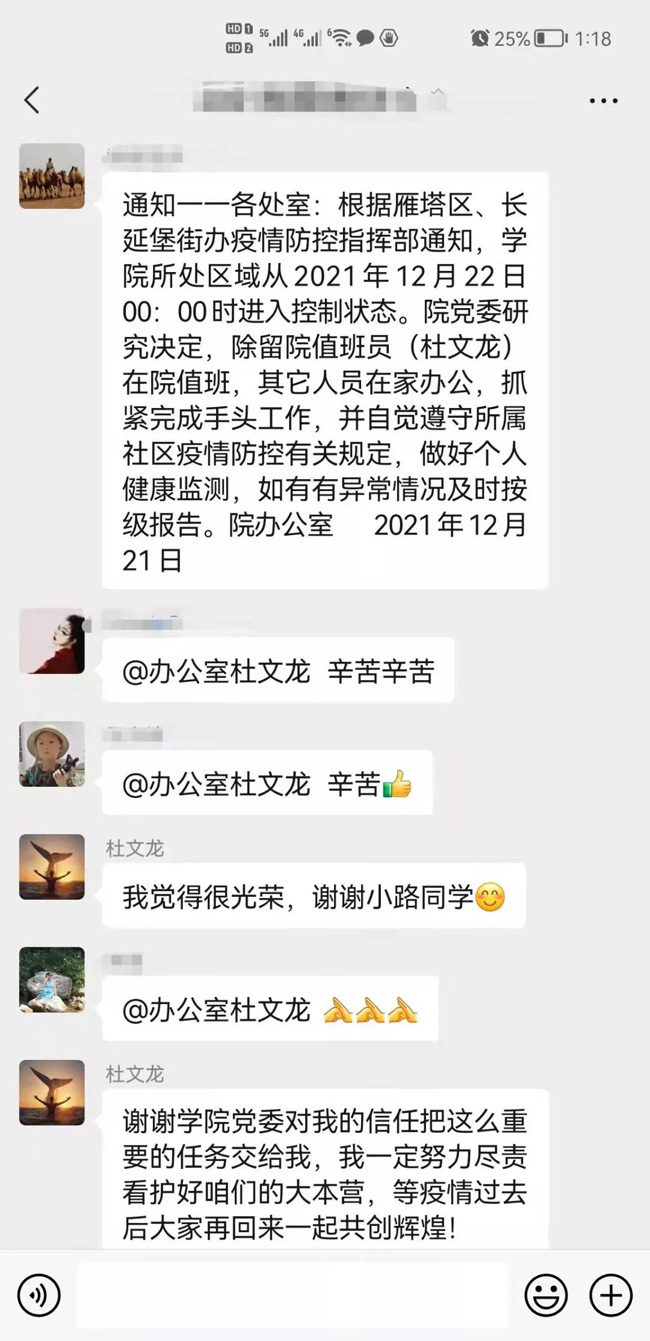Tap the message text field
650x1341 pixels.
point(292,1296)
